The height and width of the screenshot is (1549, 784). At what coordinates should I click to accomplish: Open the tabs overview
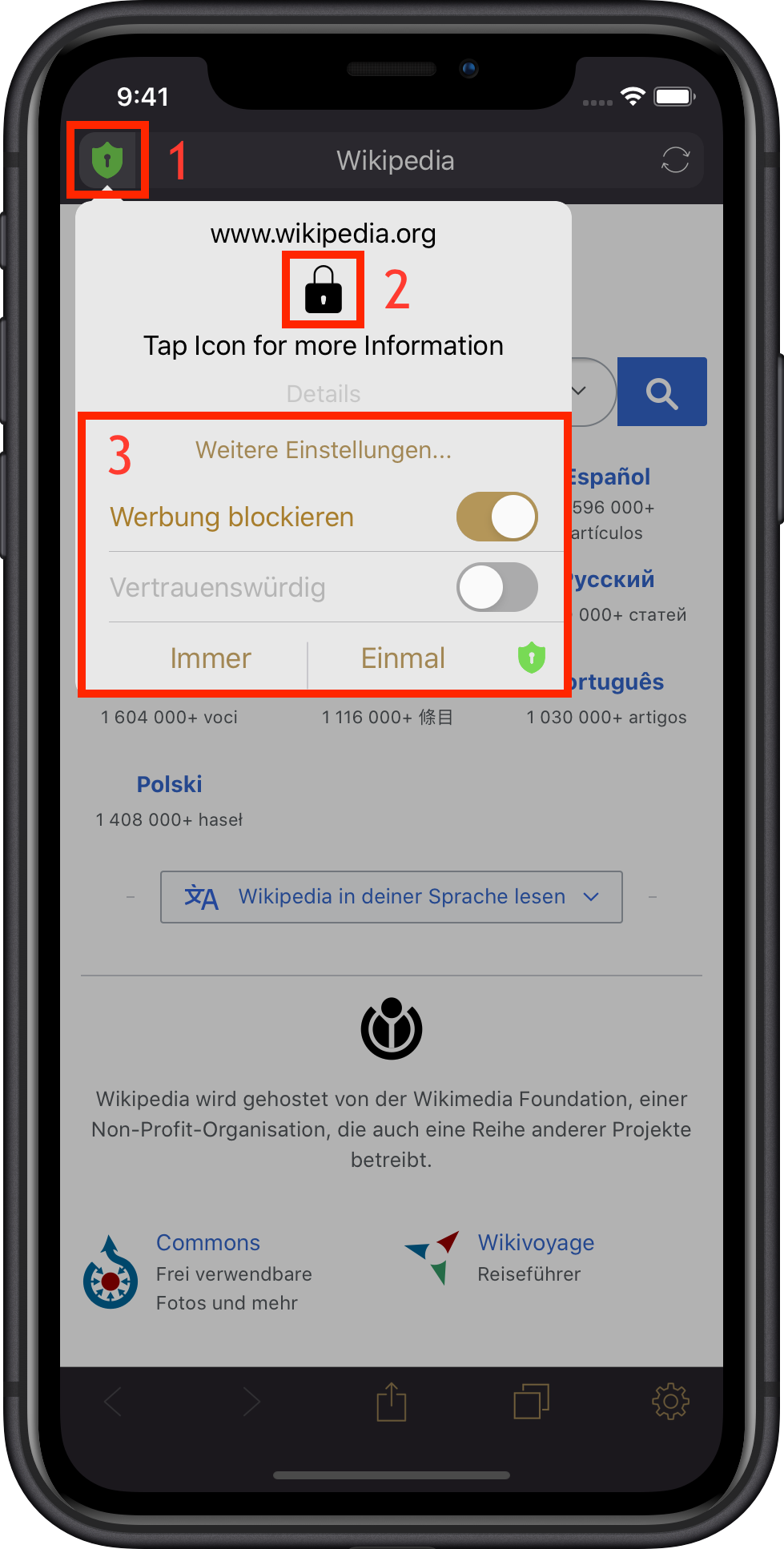coord(531,1402)
